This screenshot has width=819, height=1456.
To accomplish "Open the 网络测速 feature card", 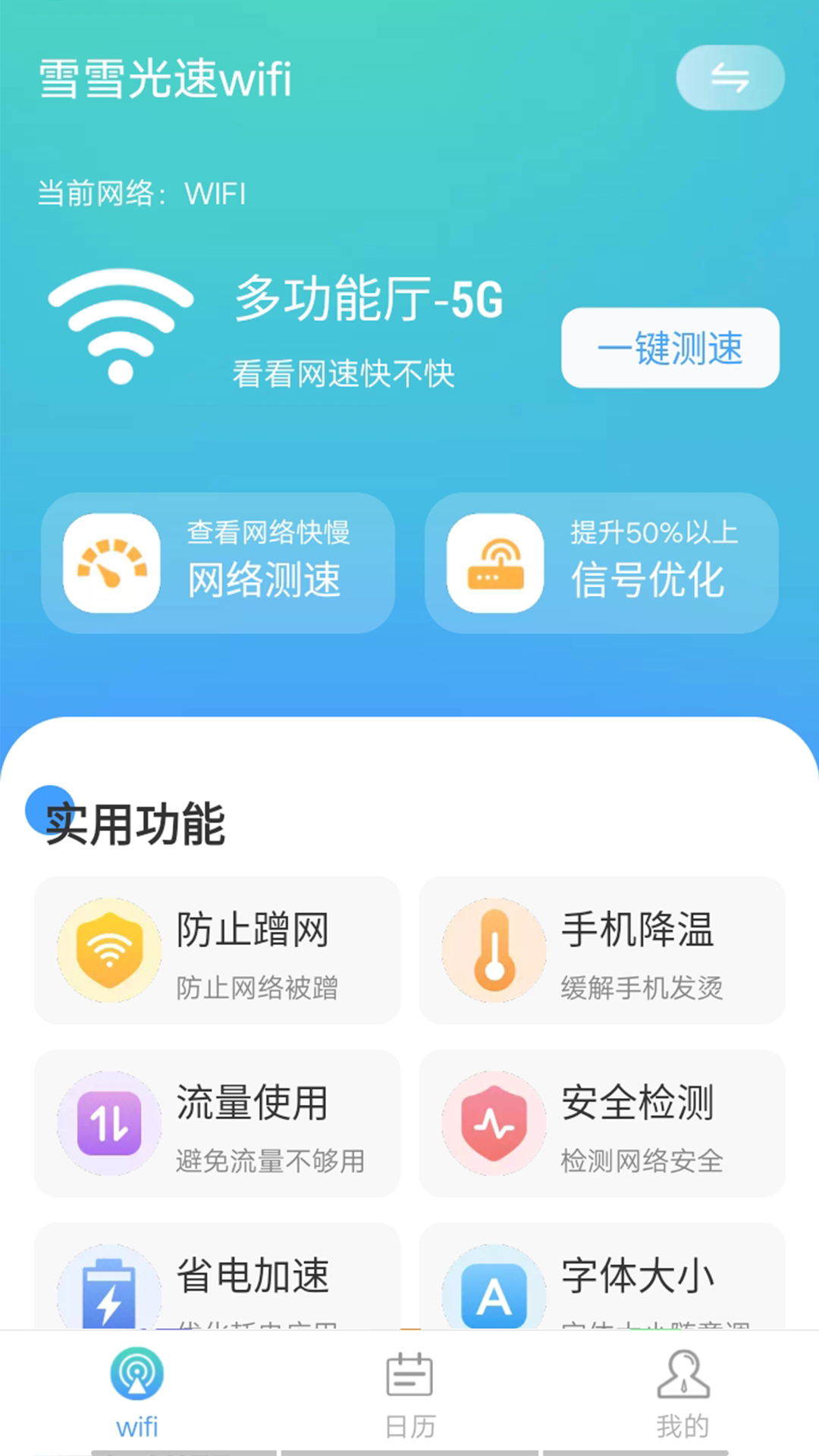I will tap(220, 563).
